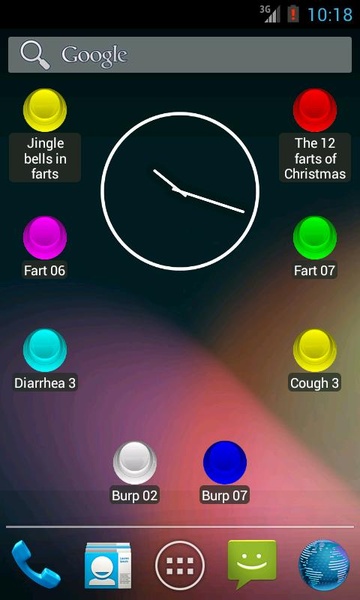The image size is (360, 600).
Task: Open the Contacts app in the dock
Action: click(108, 565)
